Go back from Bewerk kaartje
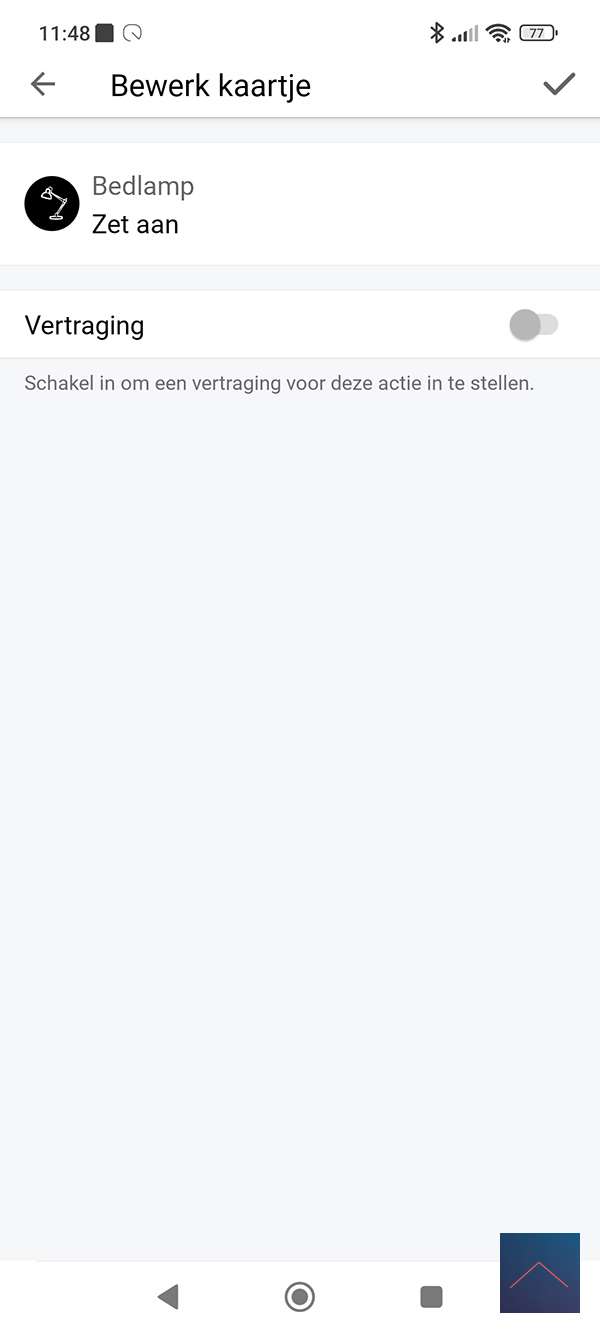 (x=43, y=85)
